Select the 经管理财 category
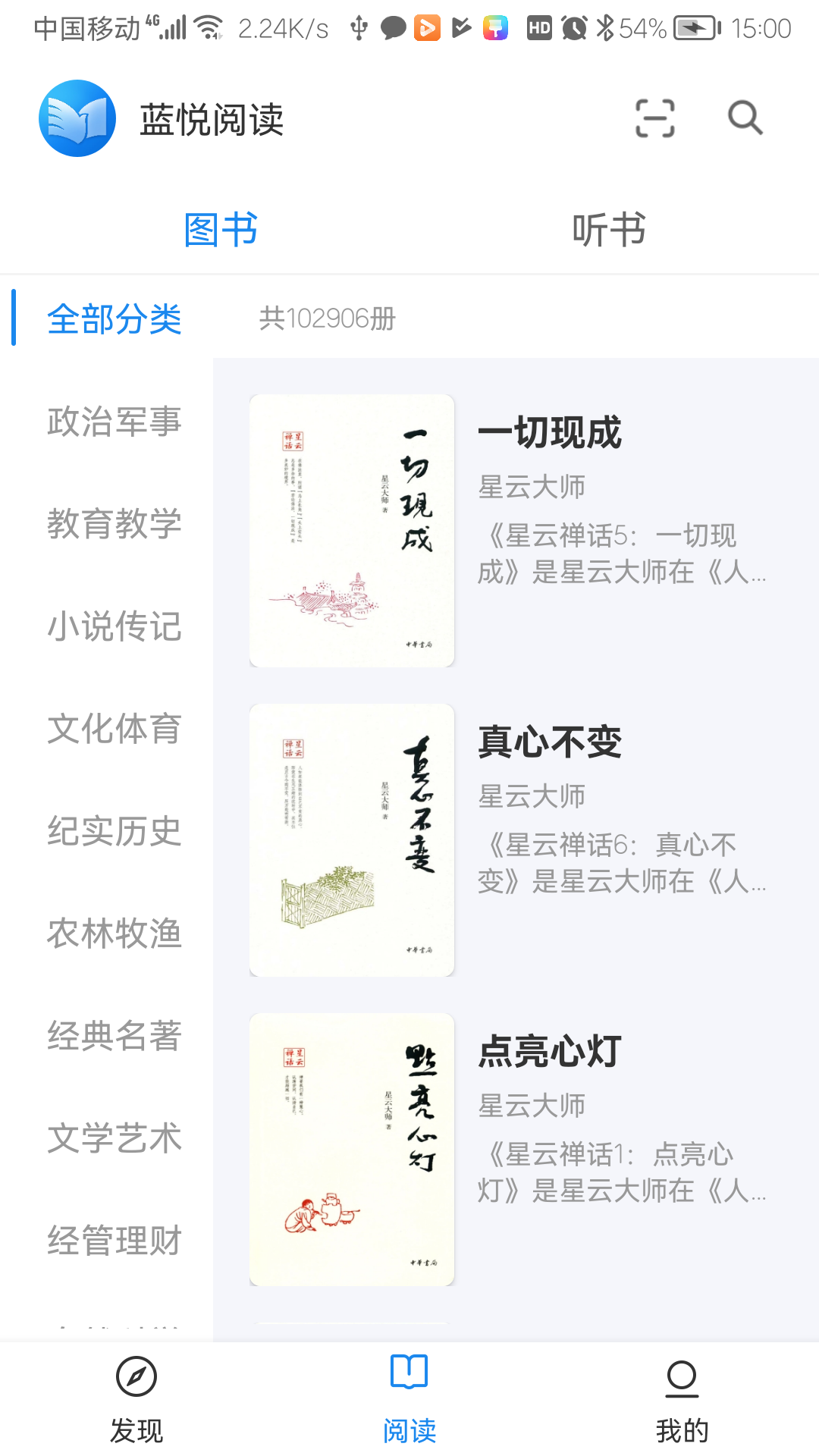 coord(114,1241)
